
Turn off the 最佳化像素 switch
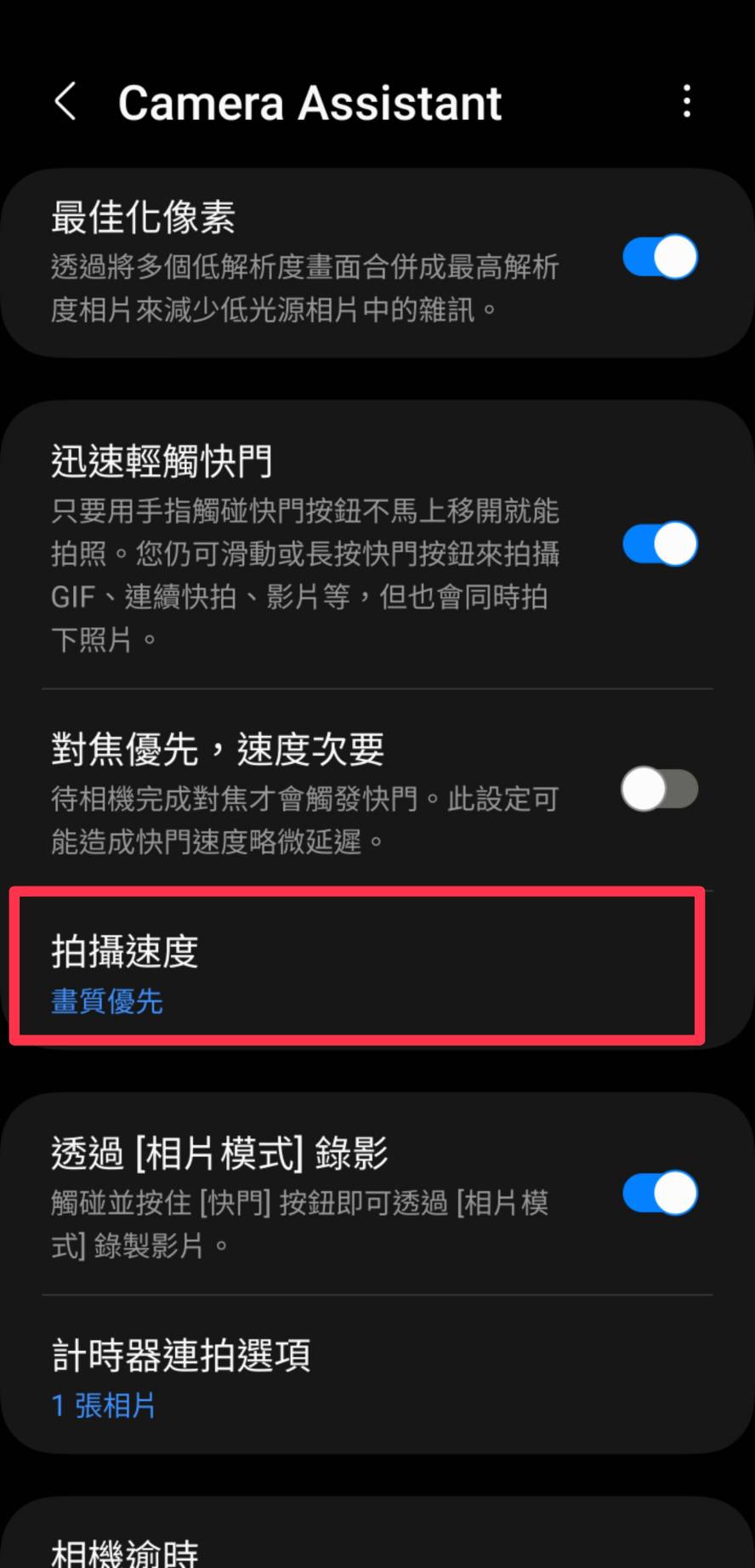660,258
